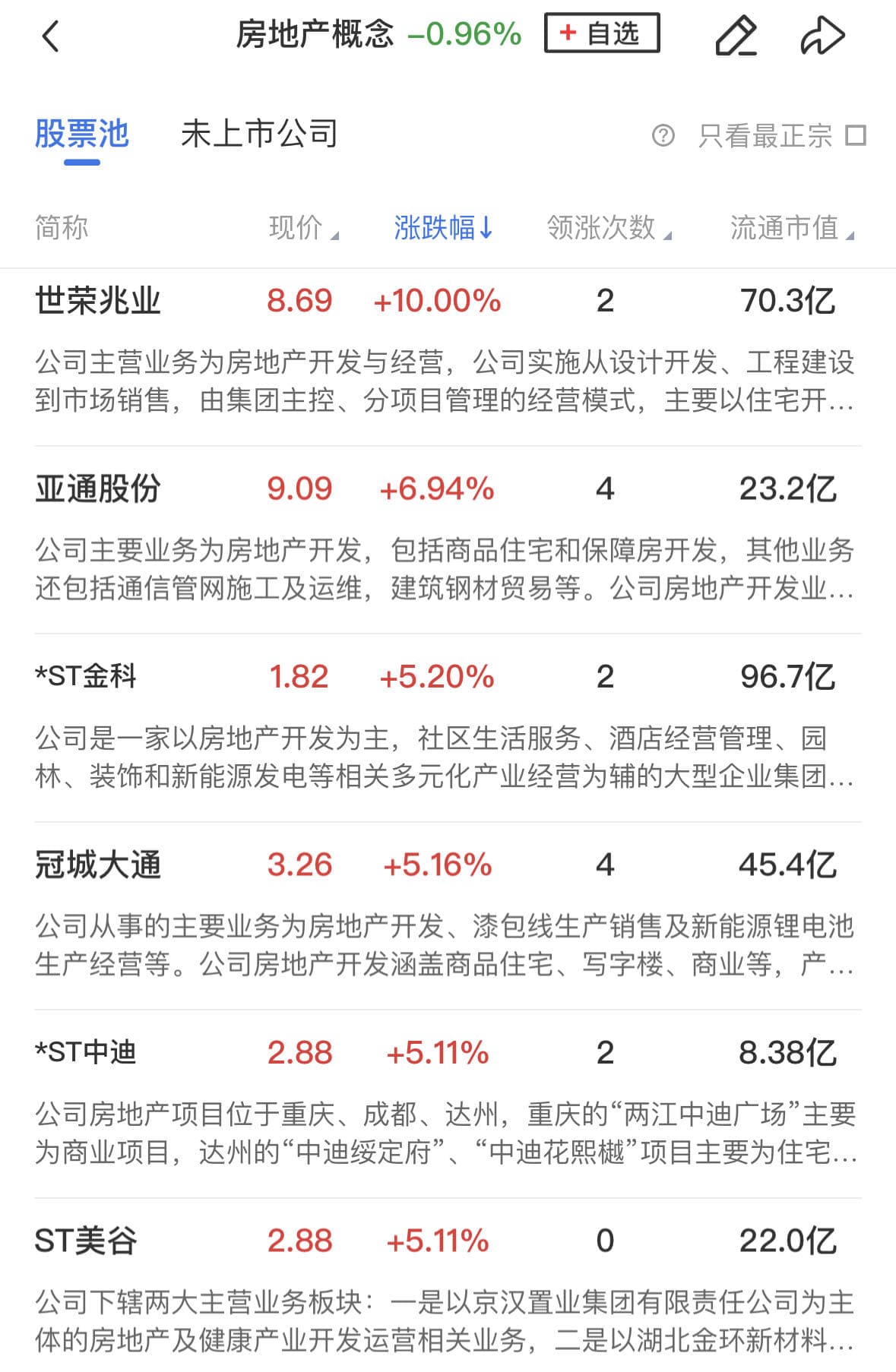Screen dimensions: 896x1372
Task: Sort the list by 现价
Action: coord(303,227)
